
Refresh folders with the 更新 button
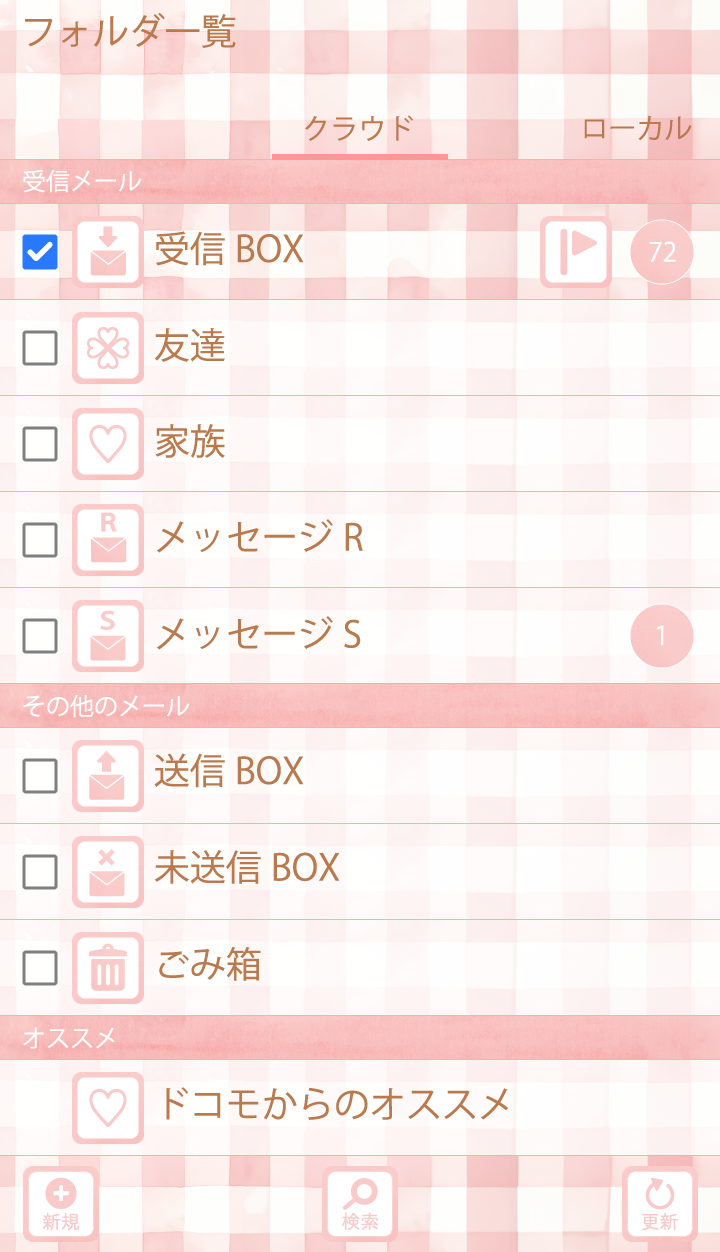click(x=659, y=1204)
